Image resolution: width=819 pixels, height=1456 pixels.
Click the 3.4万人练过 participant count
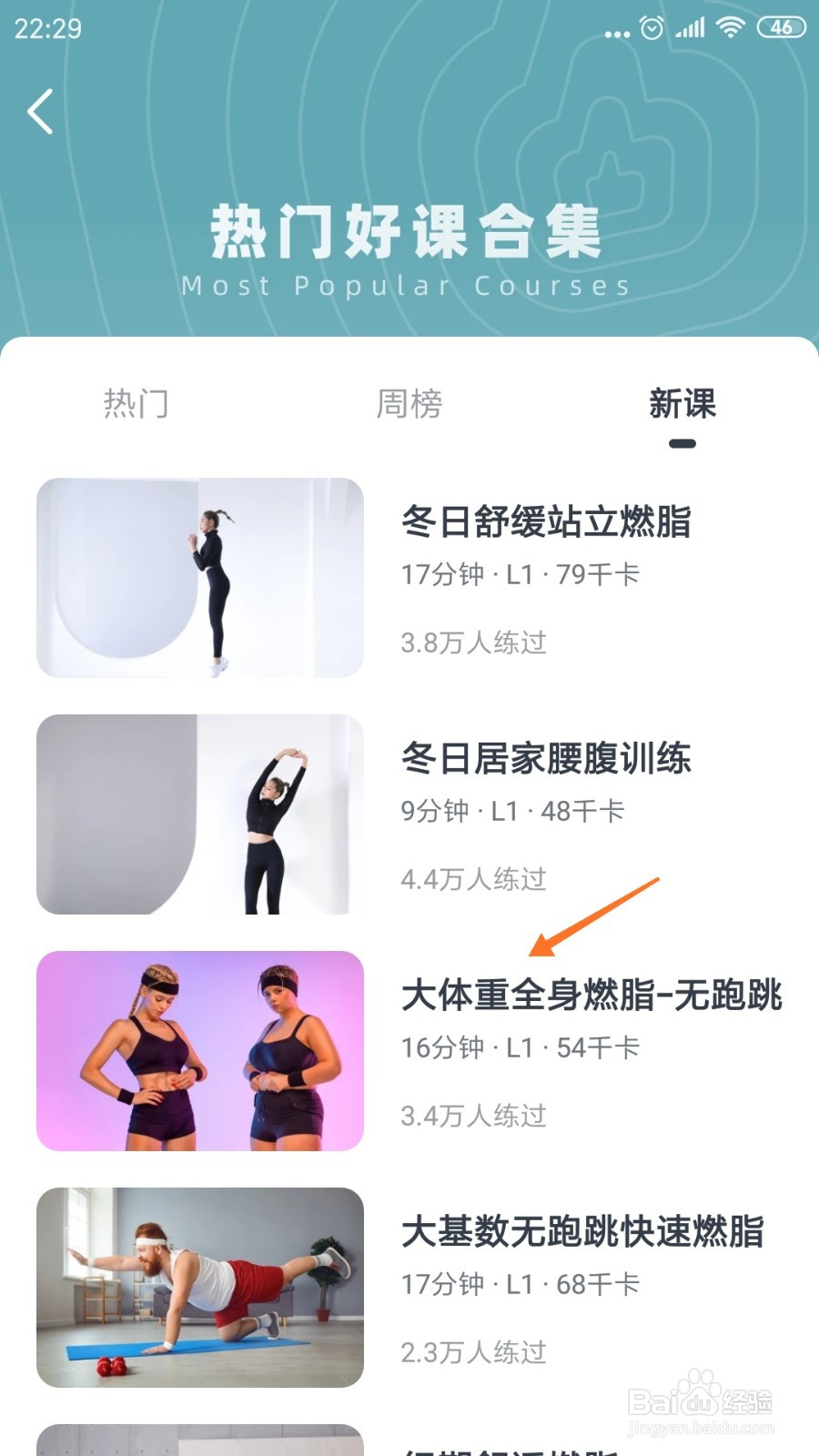[x=474, y=1117]
